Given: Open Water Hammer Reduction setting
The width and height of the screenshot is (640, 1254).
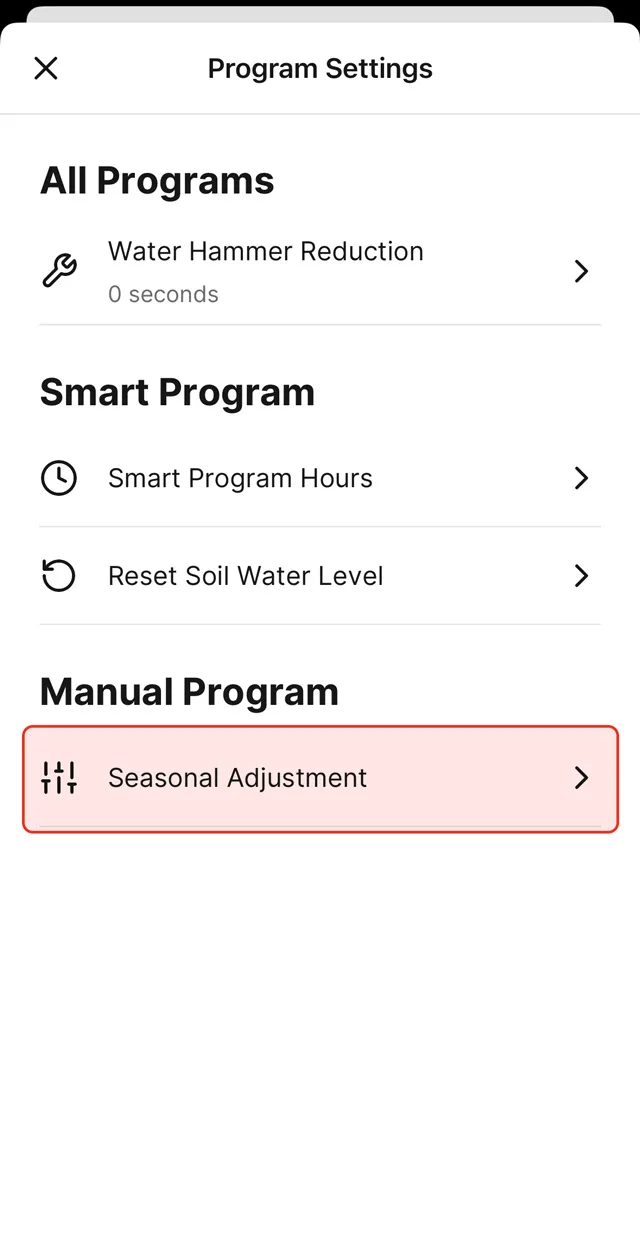Looking at the screenshot, I should coord(320,271).
